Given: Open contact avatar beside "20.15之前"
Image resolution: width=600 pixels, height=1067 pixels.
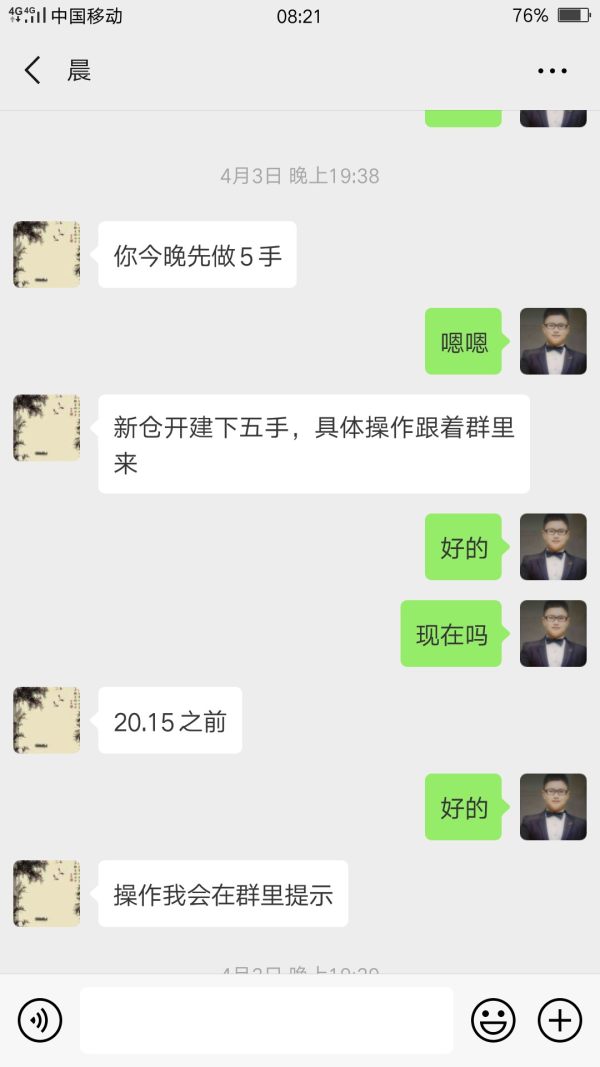Looking at the screenshot, I should [47, 720].
